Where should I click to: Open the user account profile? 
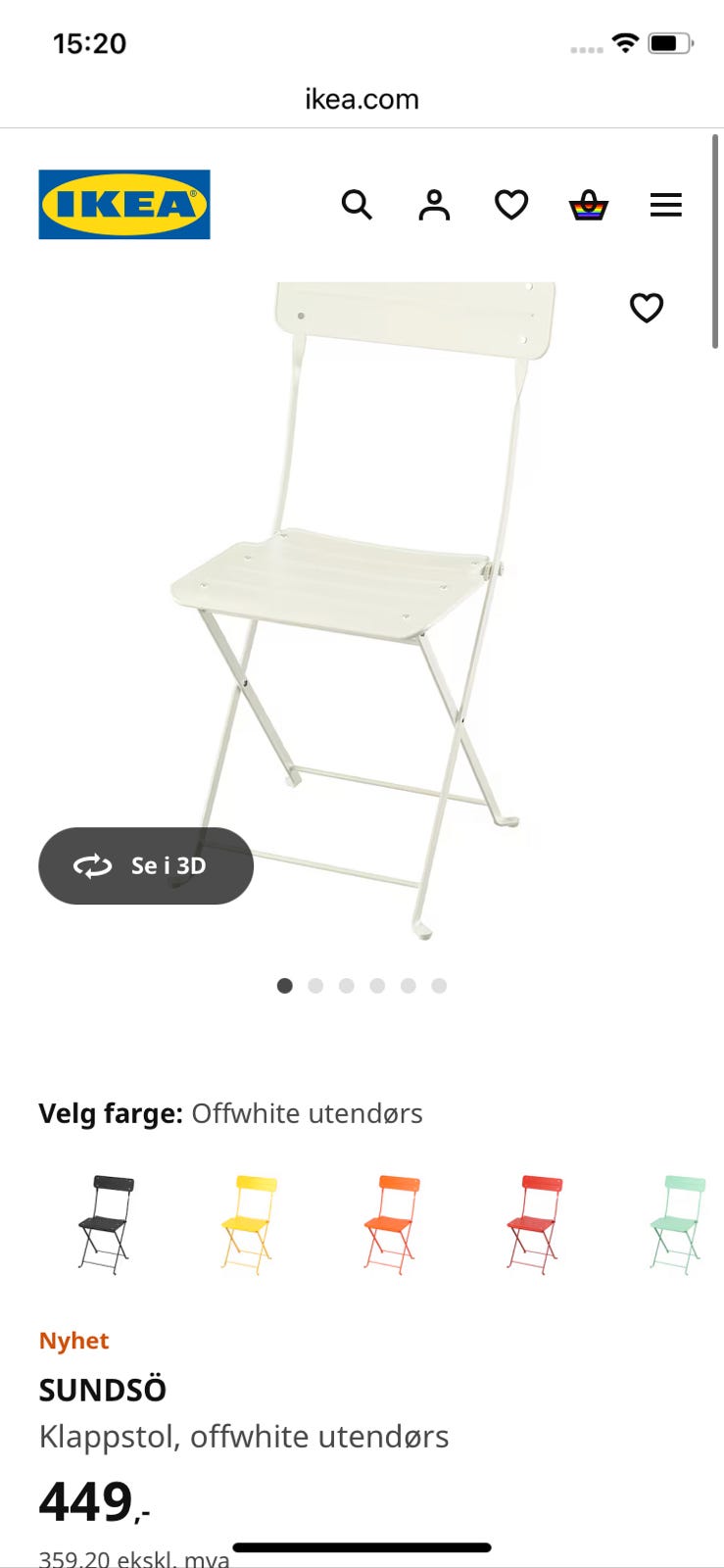433,205
